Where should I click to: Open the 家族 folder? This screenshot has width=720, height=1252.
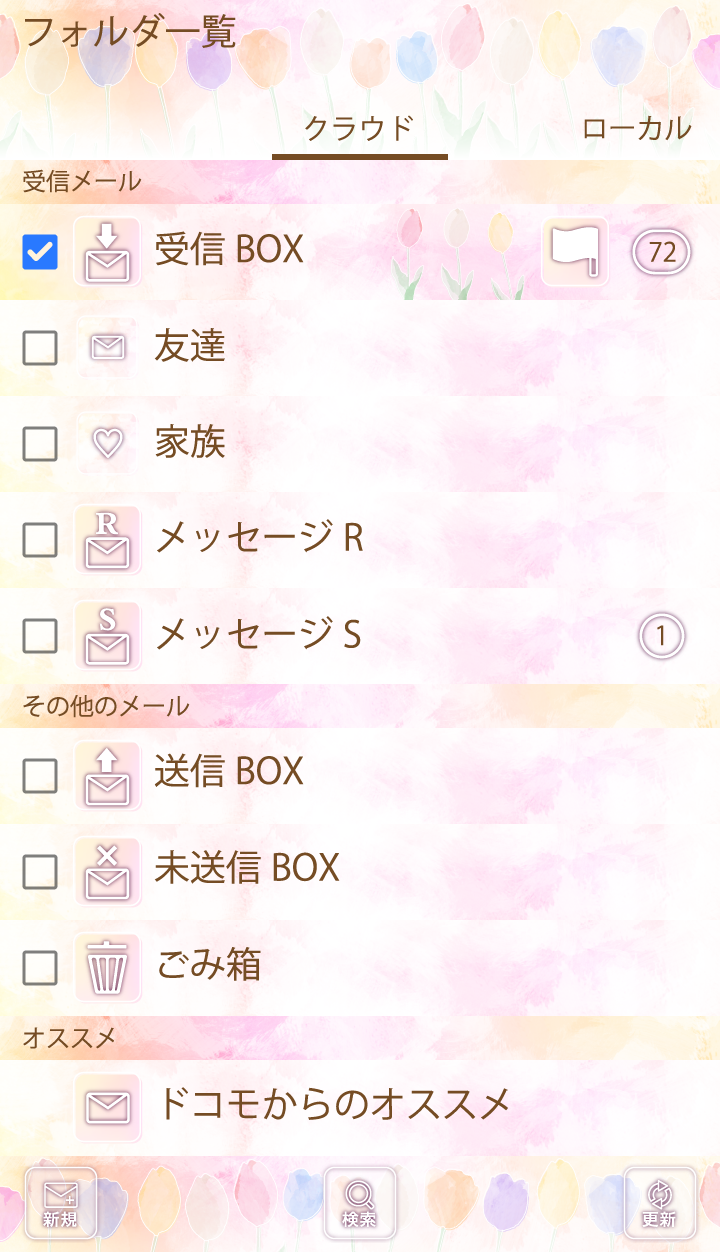tap(190, 443)
